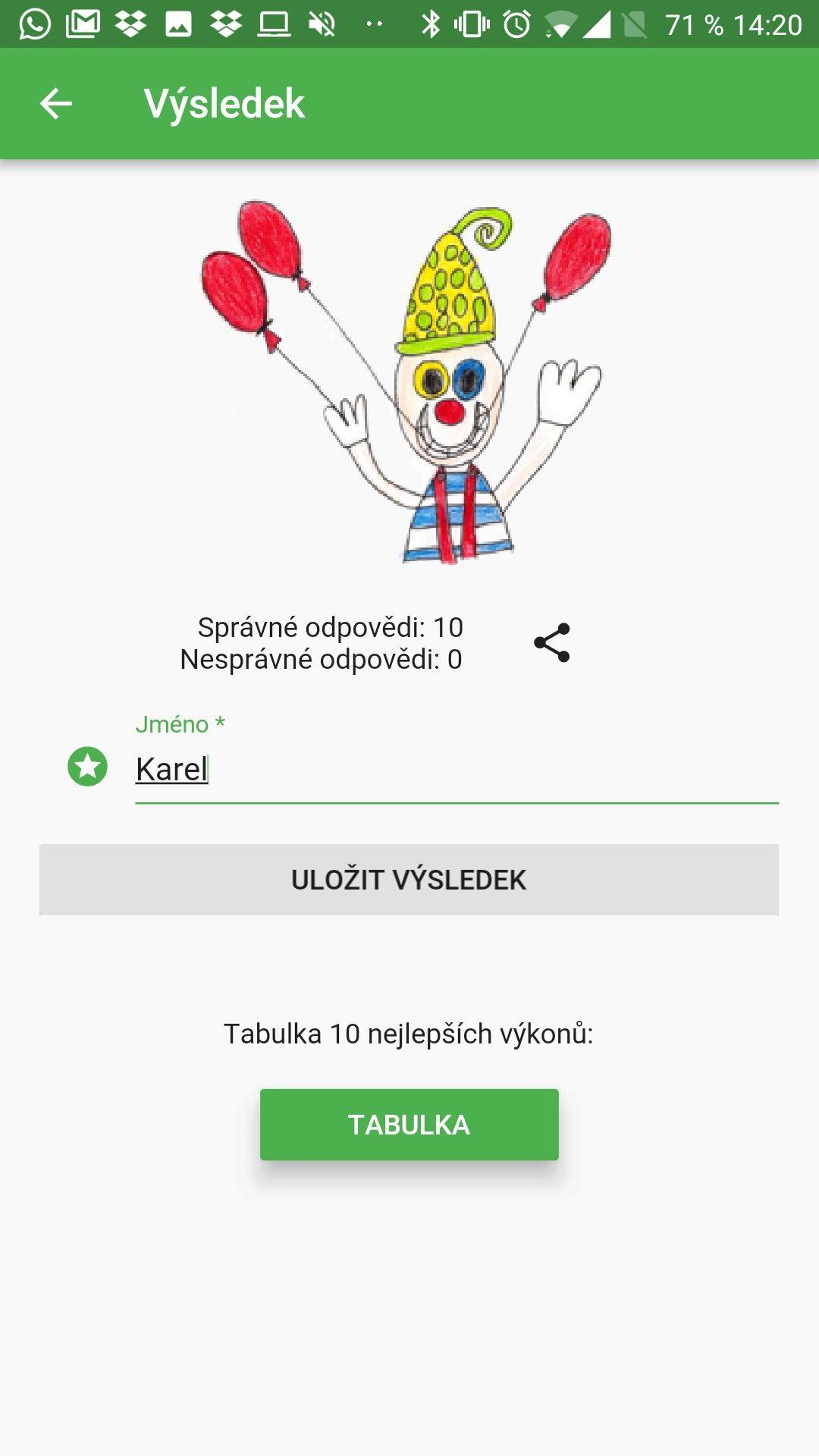Save the result with ULOŽIT VÝSLEDEK
This screenshot has width=819, height=1456.
click(x=409, y=880)
